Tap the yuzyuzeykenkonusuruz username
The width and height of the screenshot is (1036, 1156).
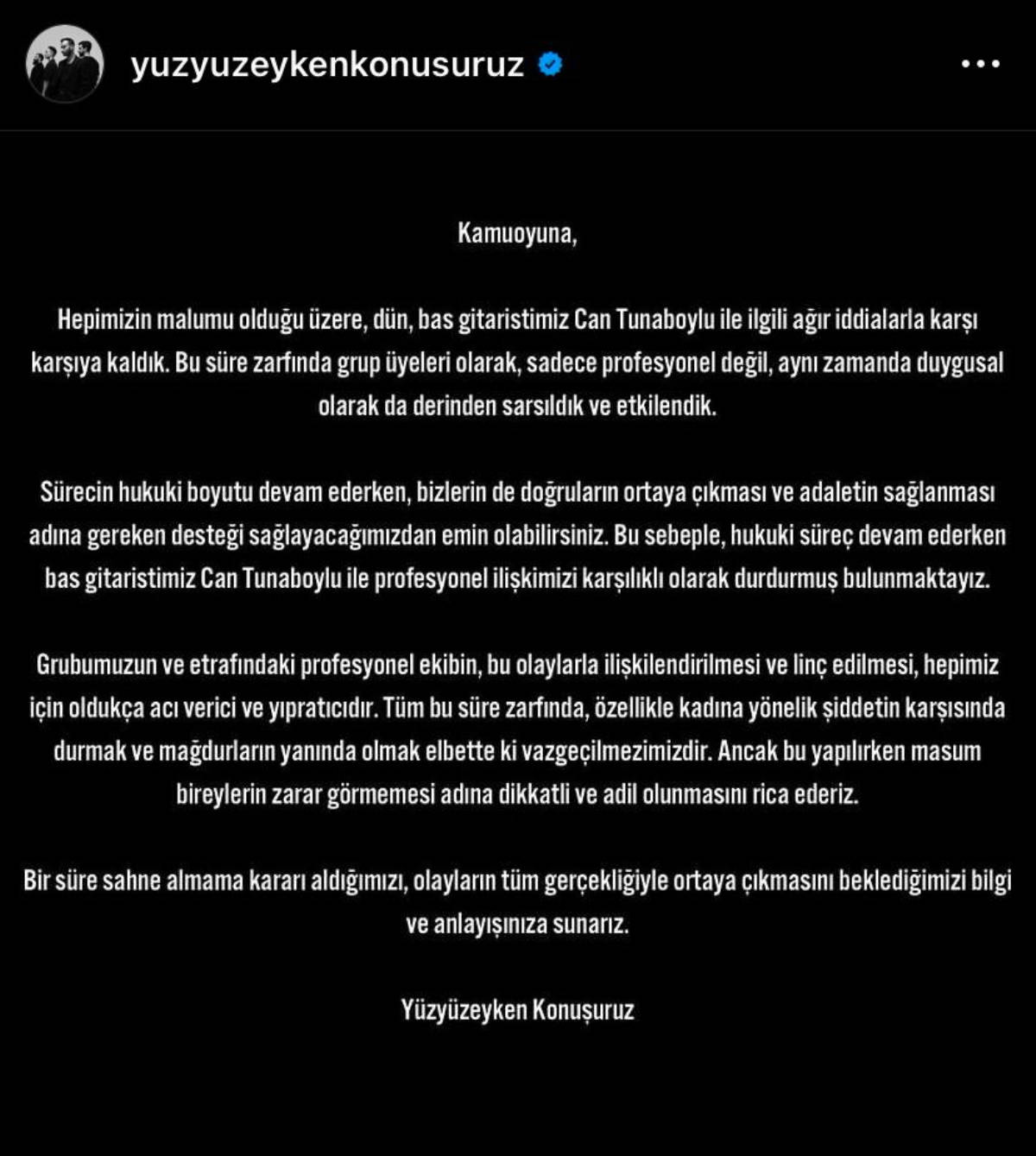point(327,65)
